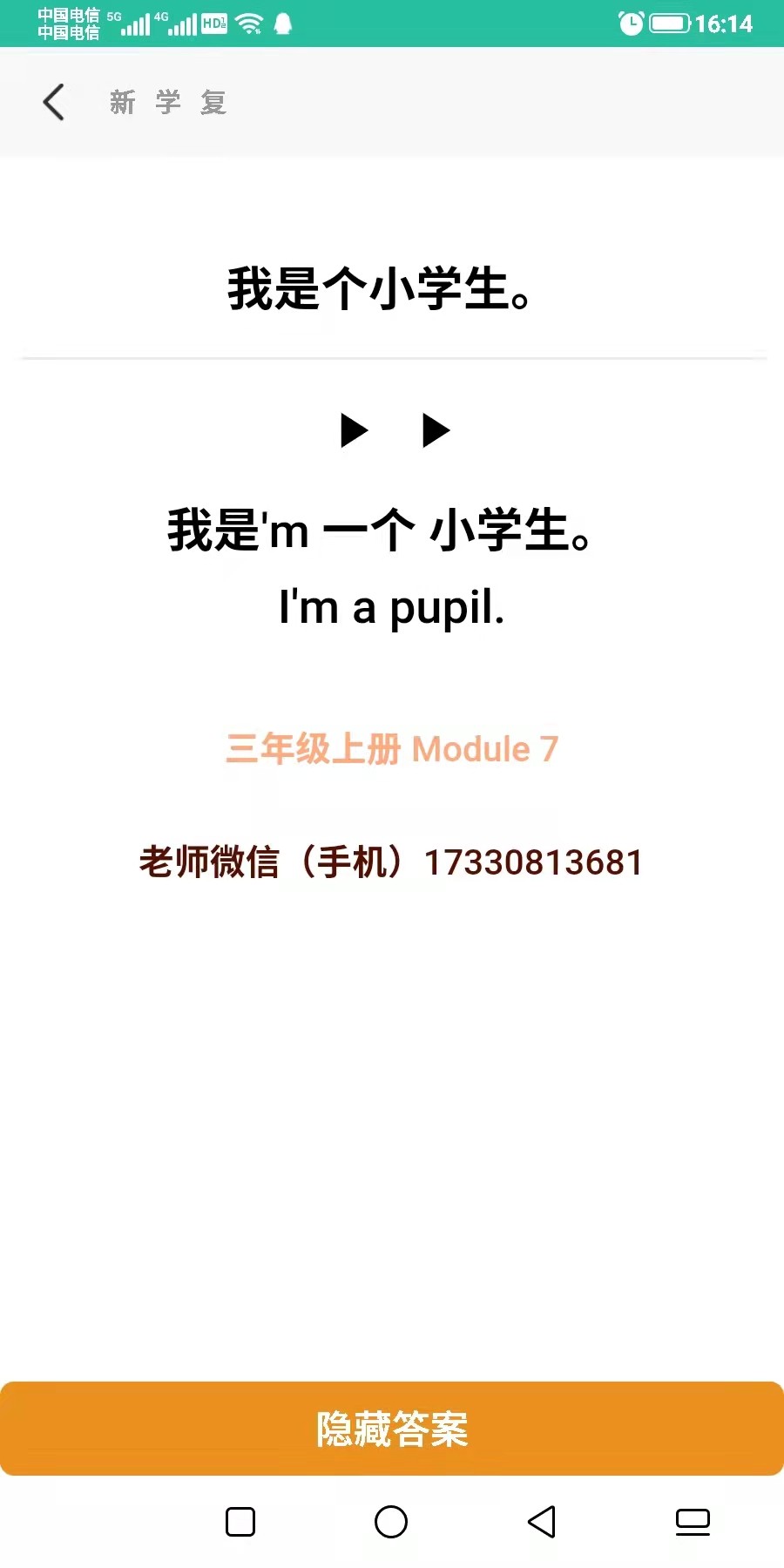Tap the 隐藏答案 button to hide the answer
The width and height of the screenshot is (784, 1568).
(392, 1429)
